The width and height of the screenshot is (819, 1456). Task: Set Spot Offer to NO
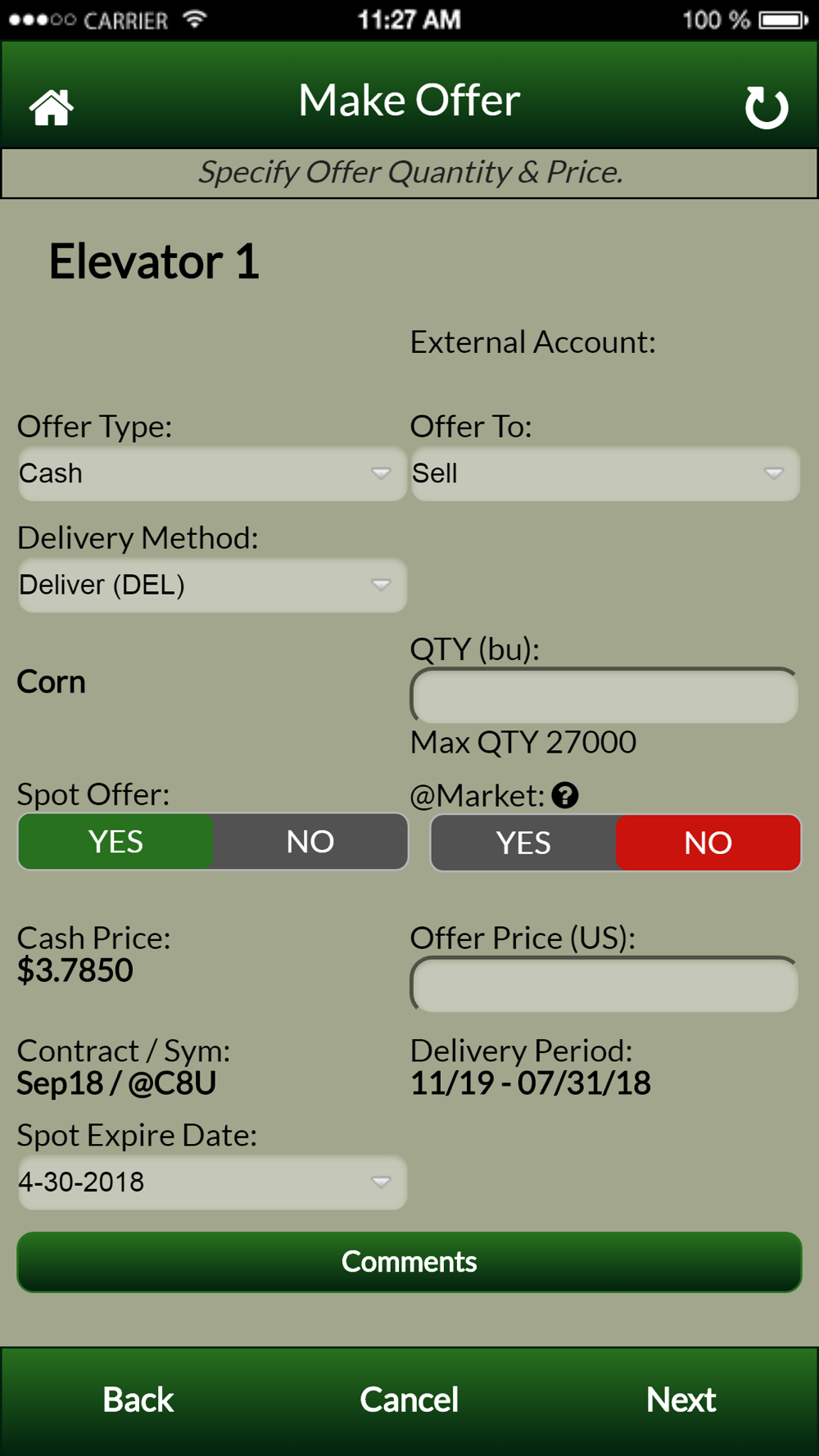click(x=310, y=842)
